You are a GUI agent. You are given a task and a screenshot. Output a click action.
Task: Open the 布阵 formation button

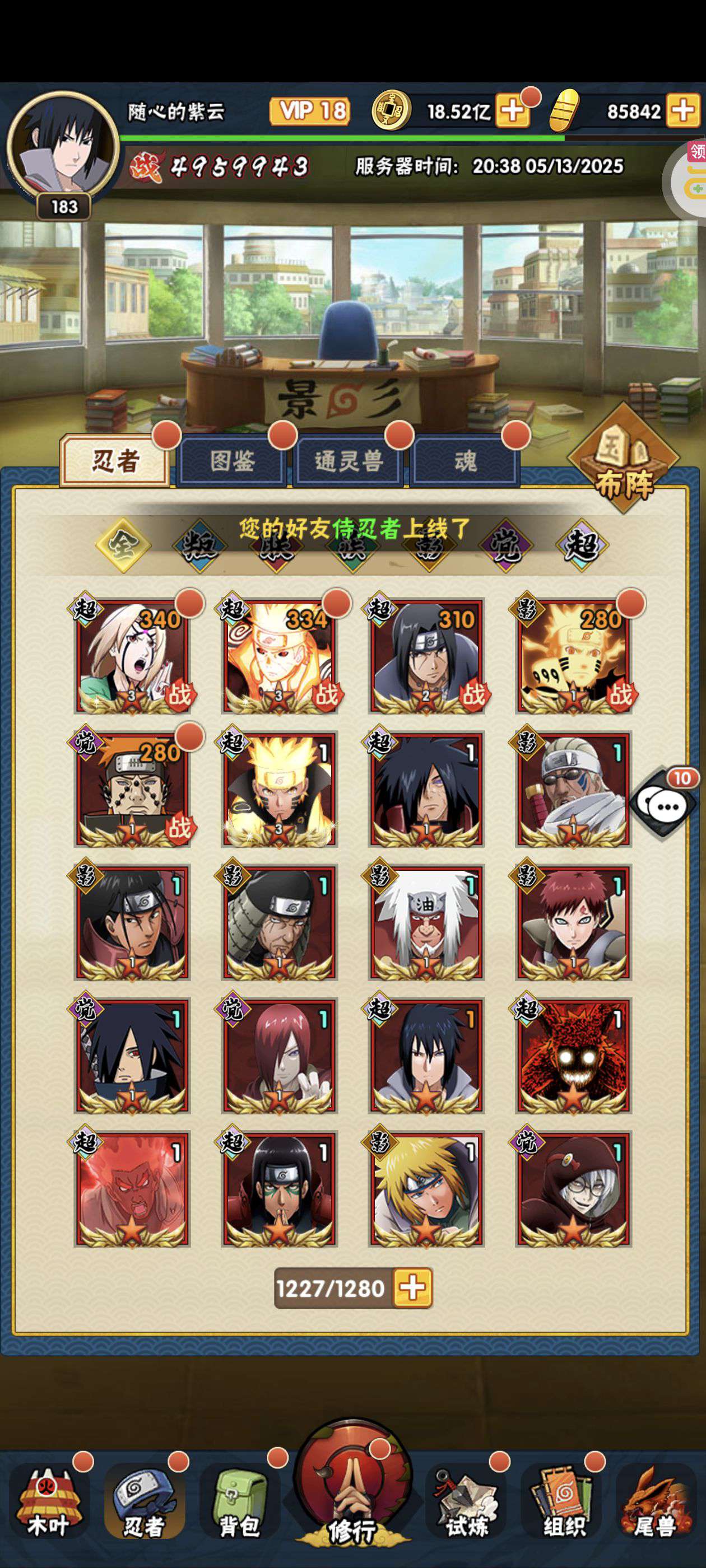(624, 460)
